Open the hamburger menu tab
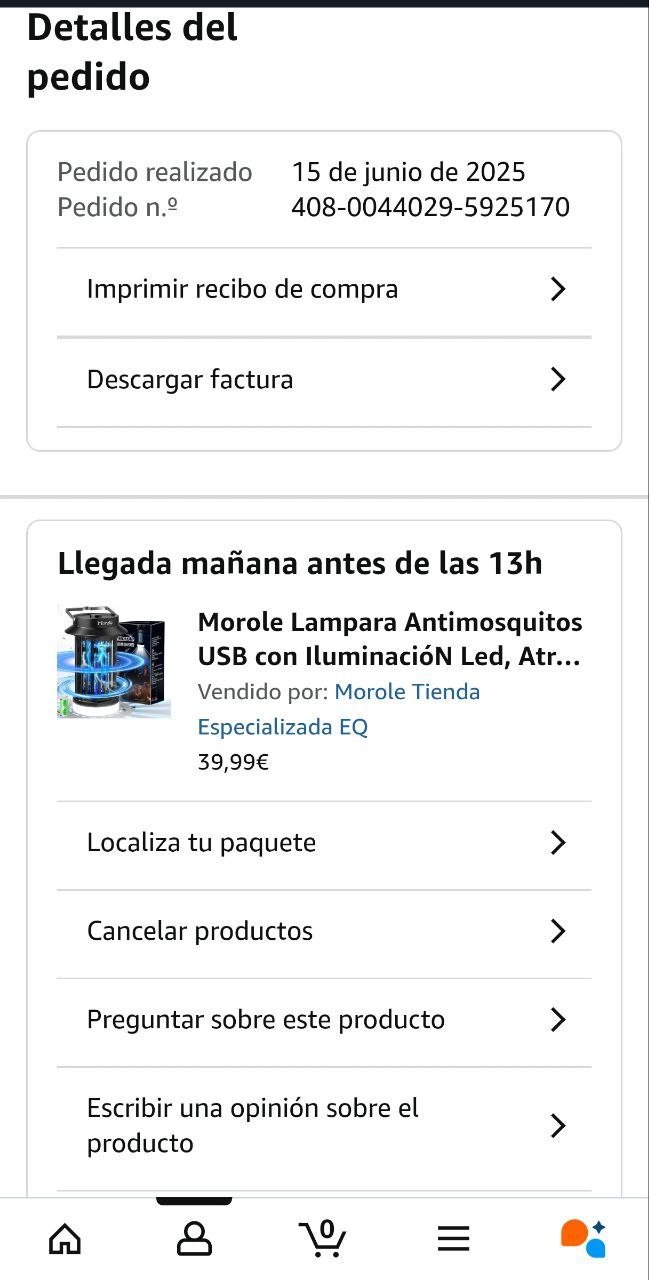 [x=453, y=1239]
